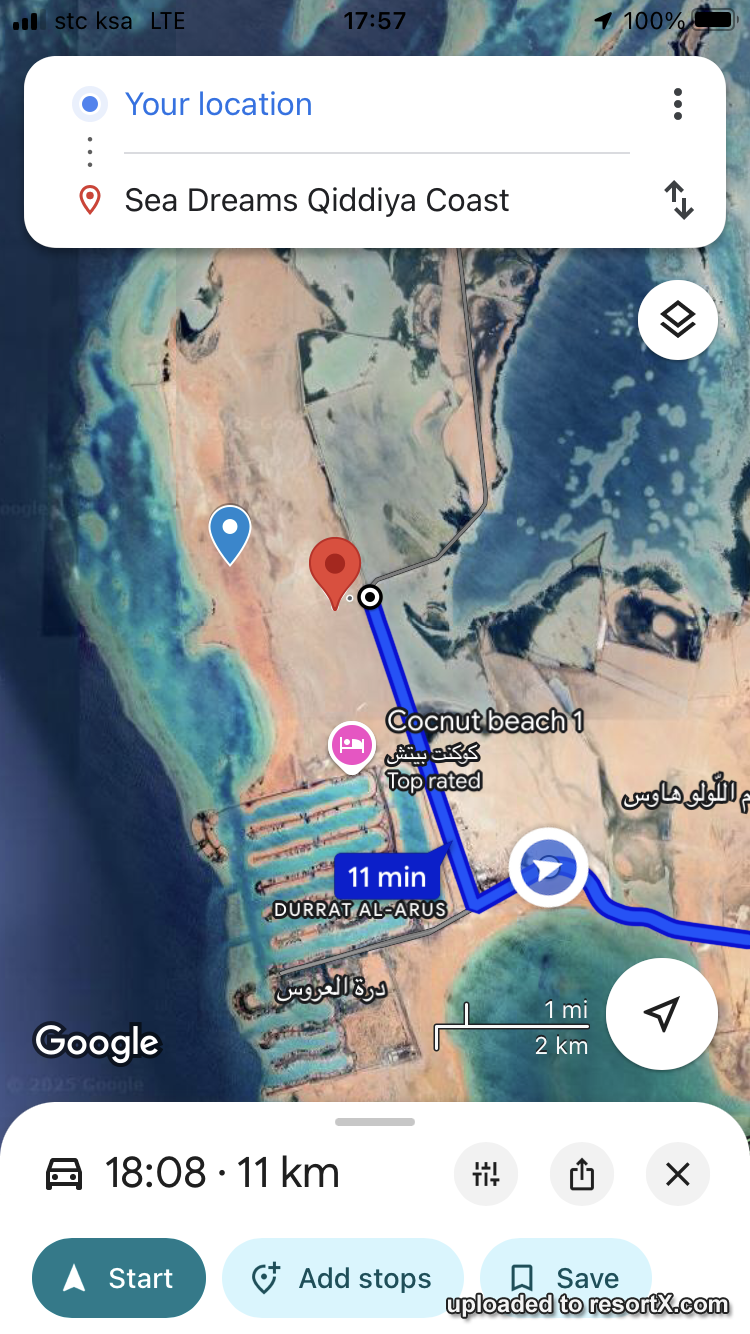This screenshot has height=1334, width=750.
Task: Edit the Sea Dreams Qiddiya Coast destination
Action: click(316, 200)
